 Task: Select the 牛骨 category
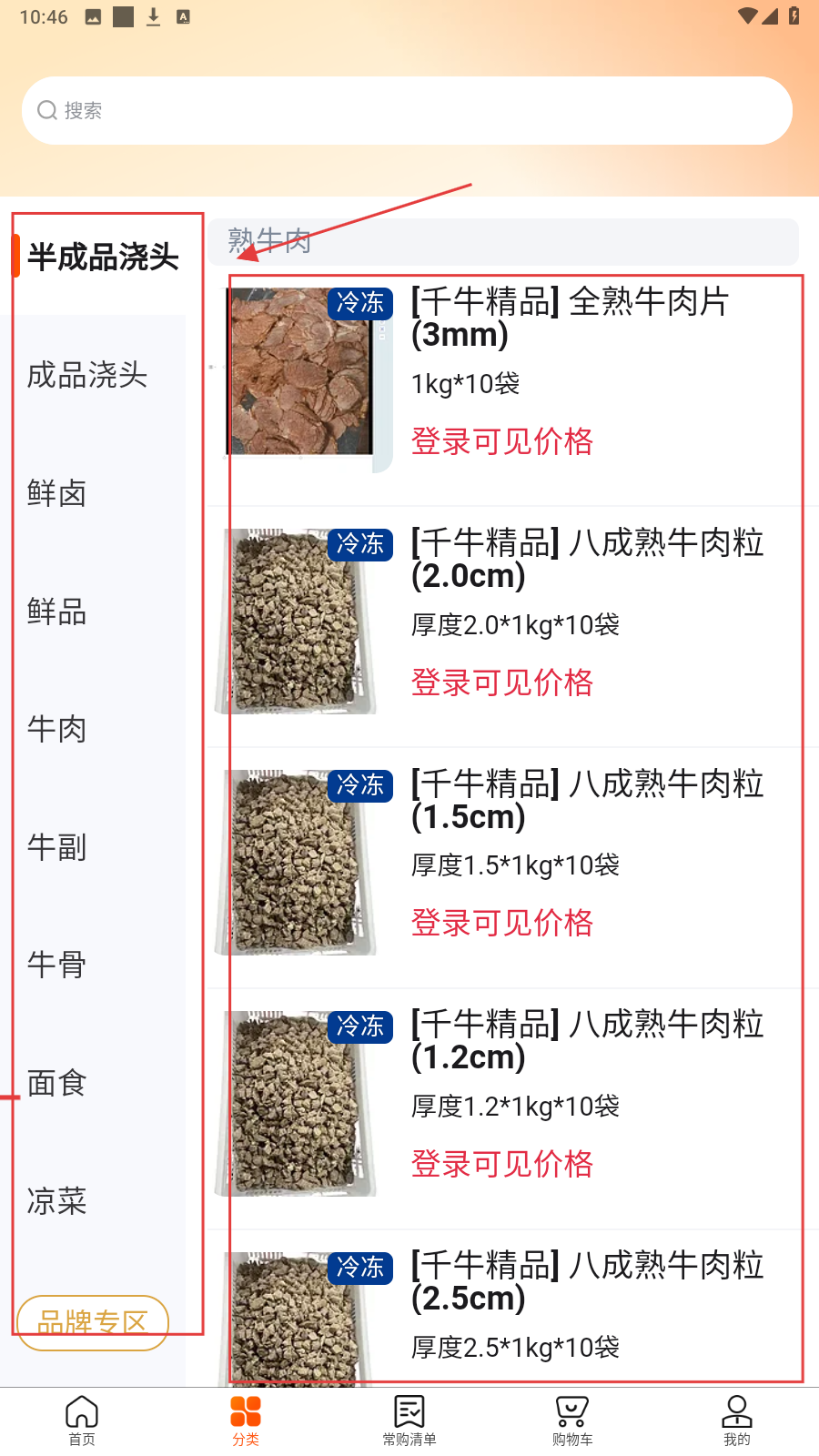[56, 965]
